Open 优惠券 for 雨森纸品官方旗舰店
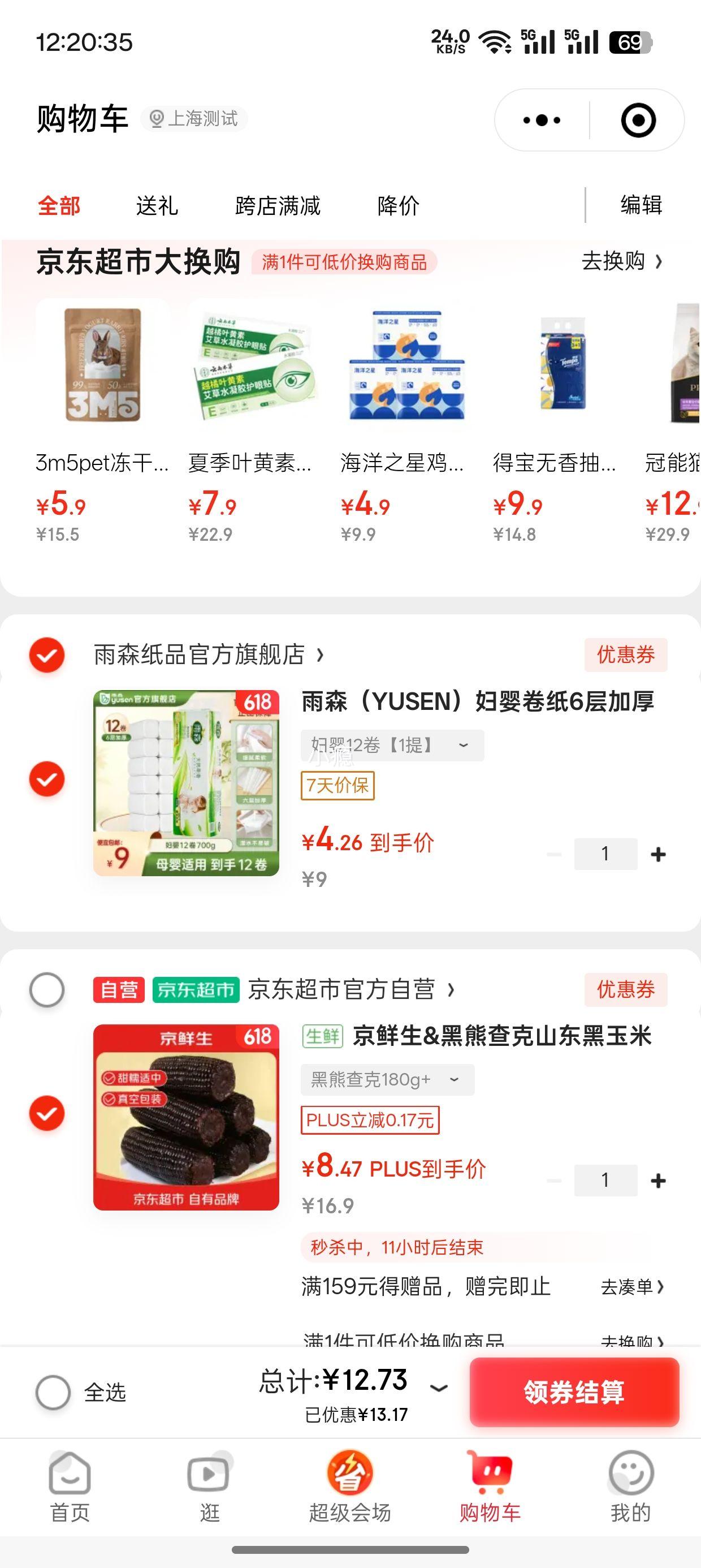Viewport: 701px width, 1568px height. pyautogui.click(x=626, y=655)
